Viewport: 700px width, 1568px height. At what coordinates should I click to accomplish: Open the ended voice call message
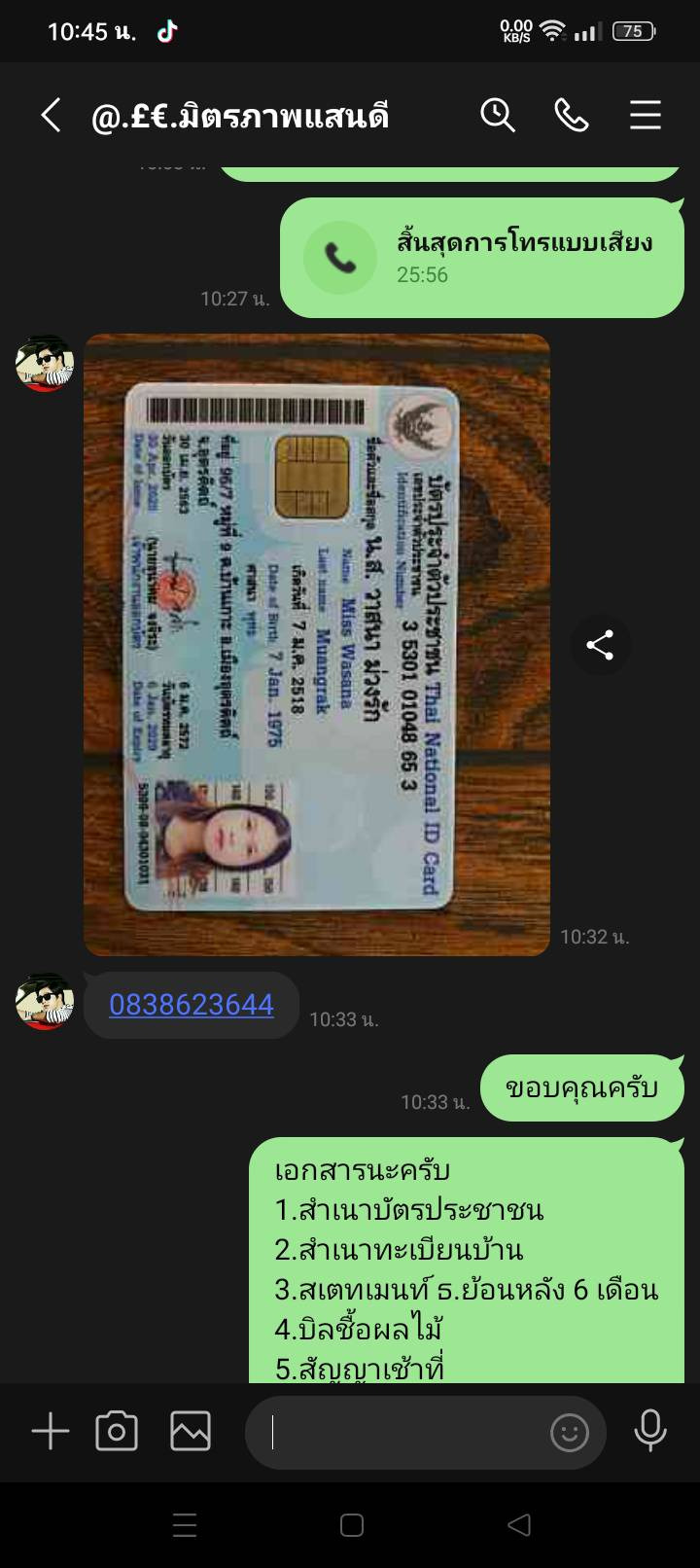tap(482, 258)
